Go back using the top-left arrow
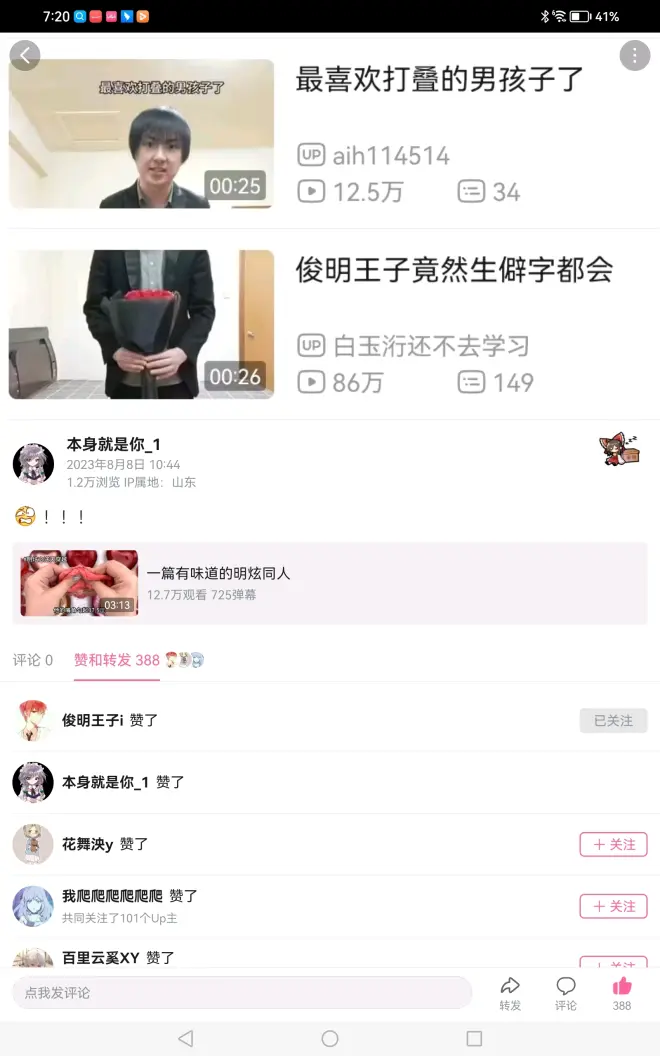 tap(25, 55)
